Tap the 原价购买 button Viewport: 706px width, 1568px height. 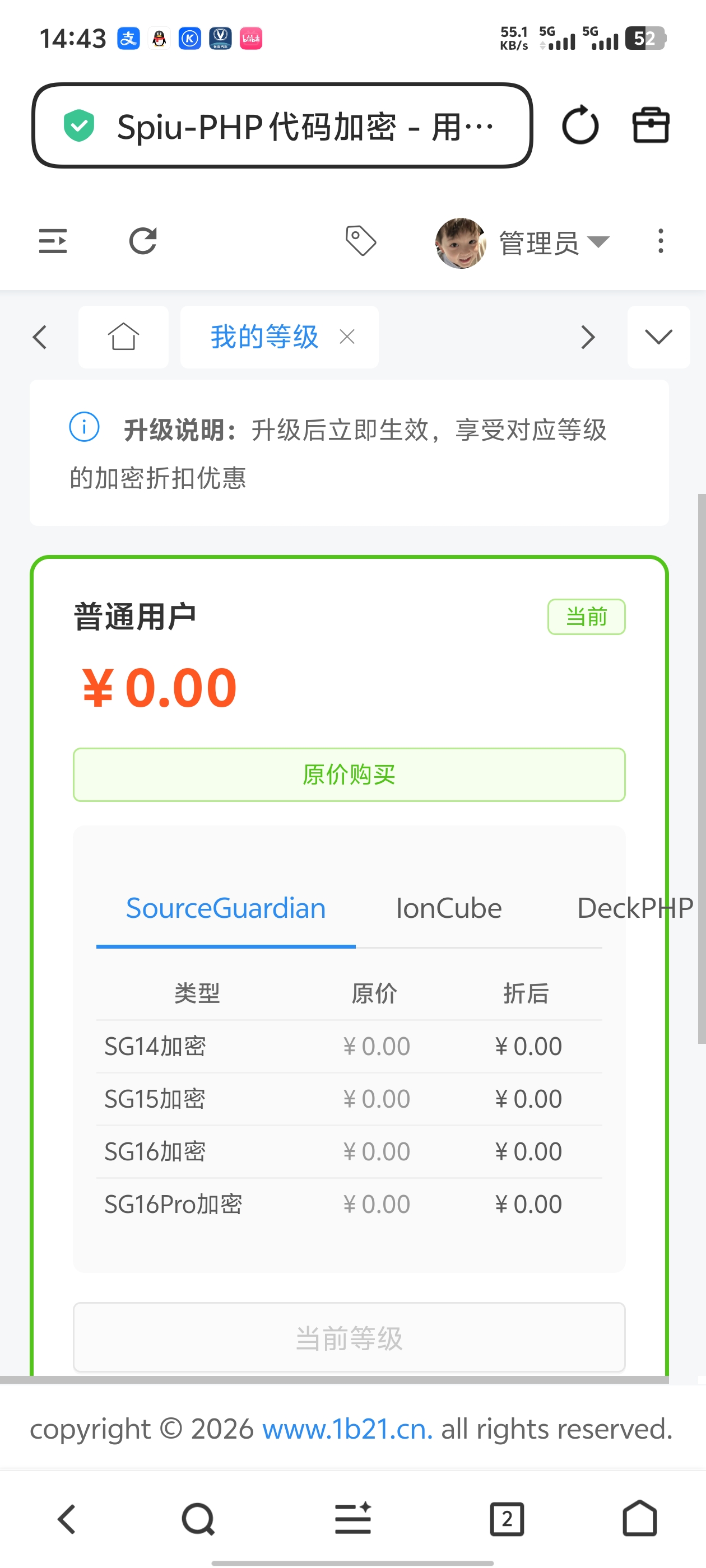click(x=349, y=774)
